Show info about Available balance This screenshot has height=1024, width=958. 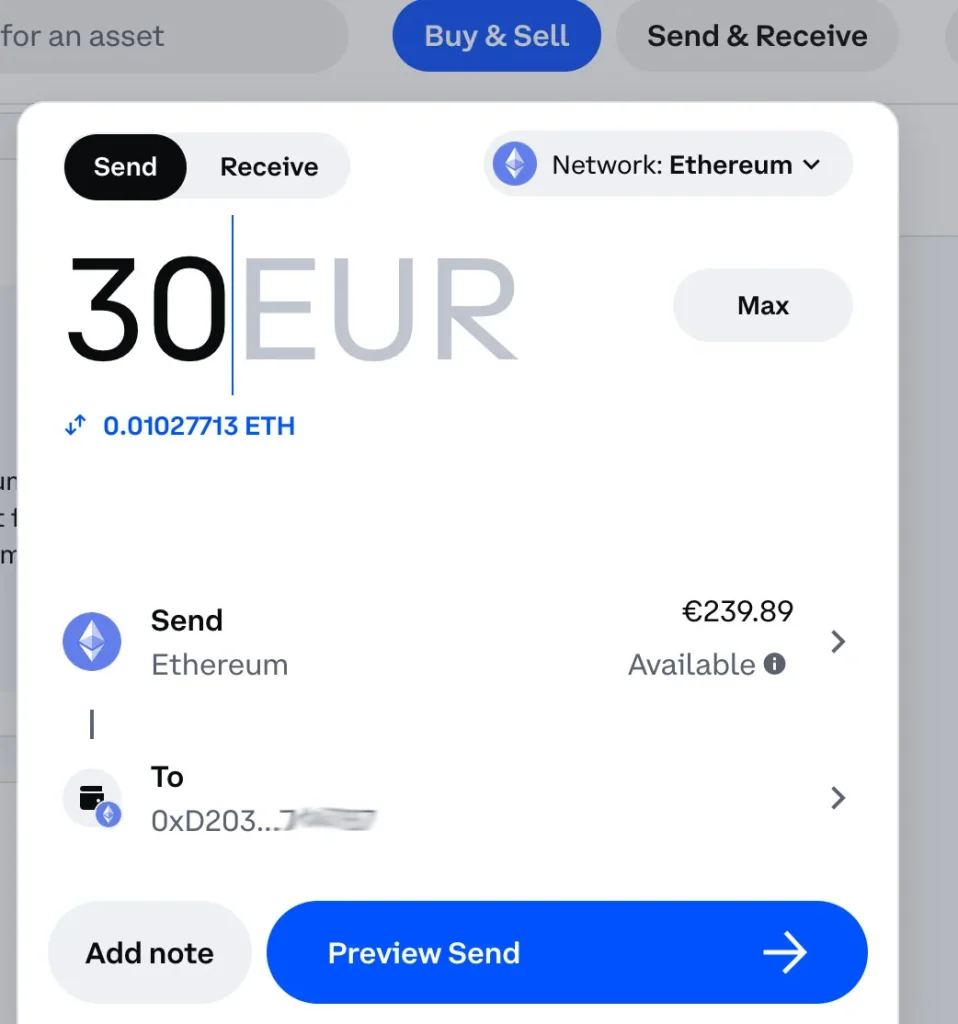pos(775,664)
